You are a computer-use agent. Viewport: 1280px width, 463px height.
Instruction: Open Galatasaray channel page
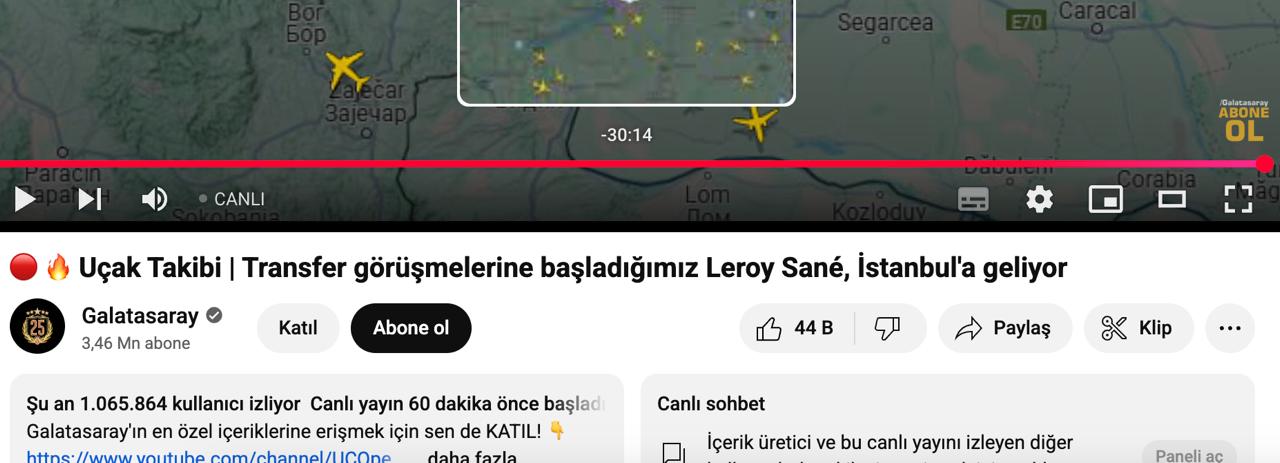[x=139, y=316]
